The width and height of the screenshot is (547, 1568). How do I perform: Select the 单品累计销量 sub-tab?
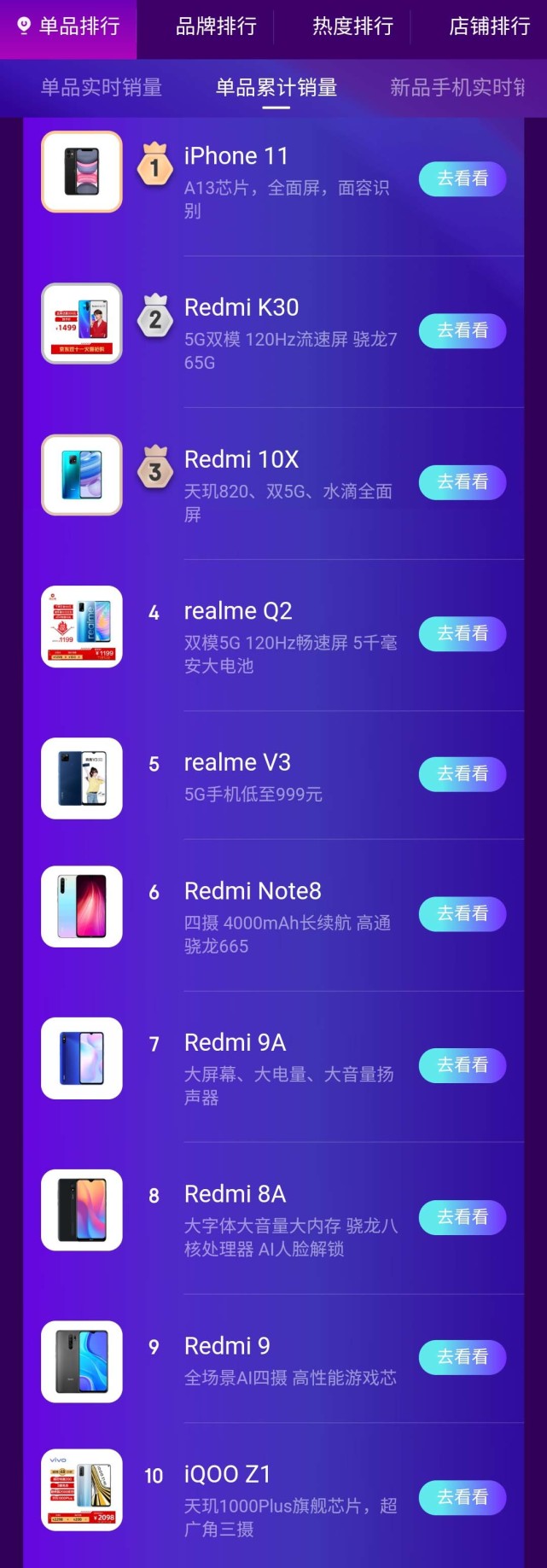click(x=276, y=87)
